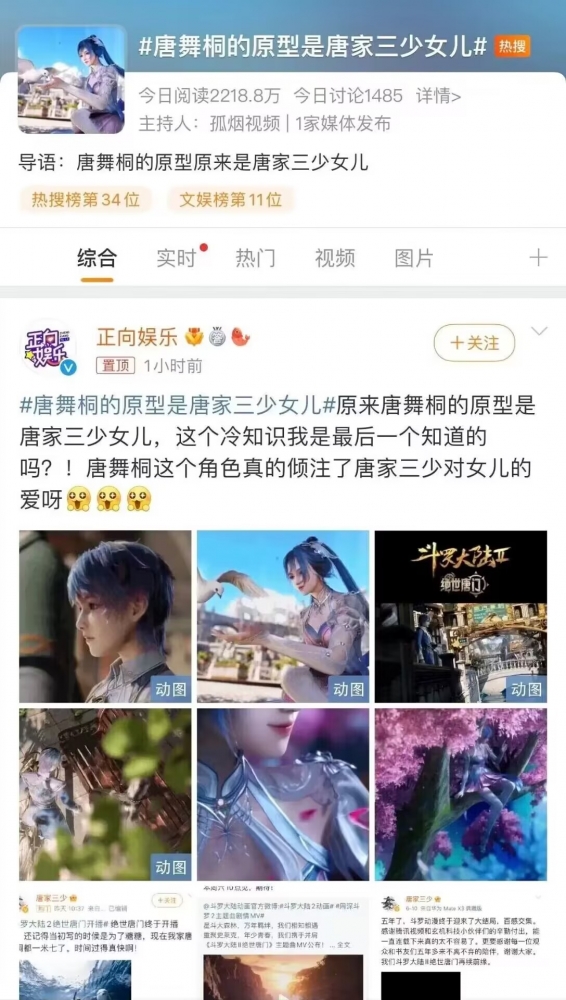Follow 正向娱乐 with the 关注 button

coord(475,343)
